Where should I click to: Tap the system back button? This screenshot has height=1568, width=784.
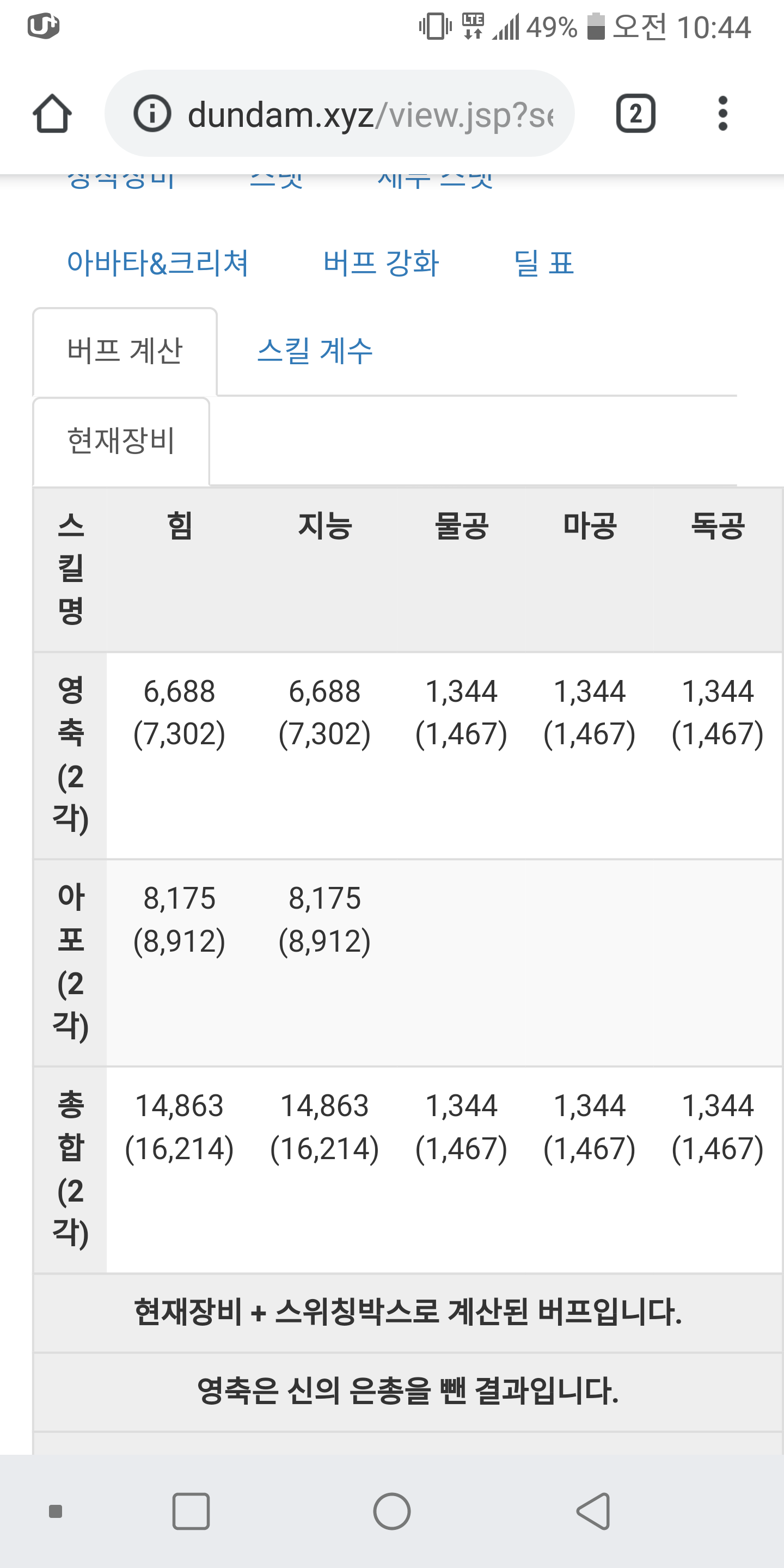(593, 1511)
